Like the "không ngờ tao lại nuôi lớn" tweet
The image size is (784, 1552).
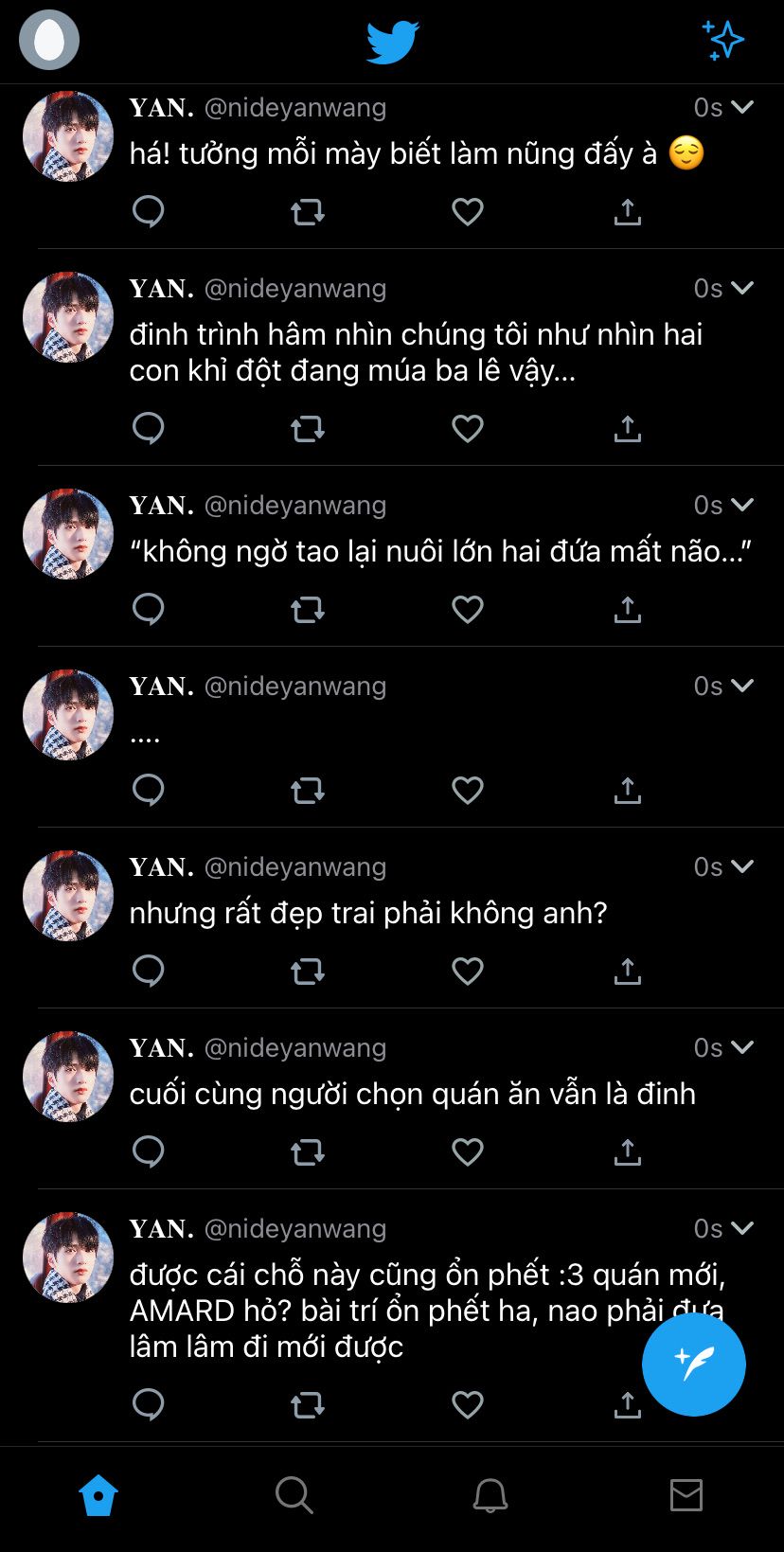click(468, 610)
